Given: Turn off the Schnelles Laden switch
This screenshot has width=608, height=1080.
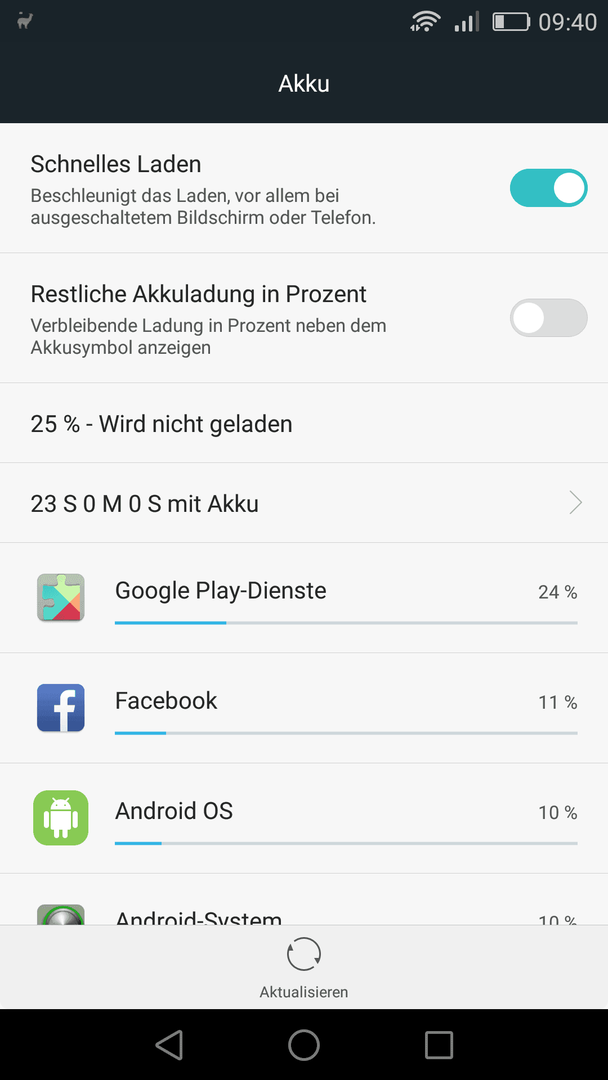Looking at the screenshot, I should point(548,188).
